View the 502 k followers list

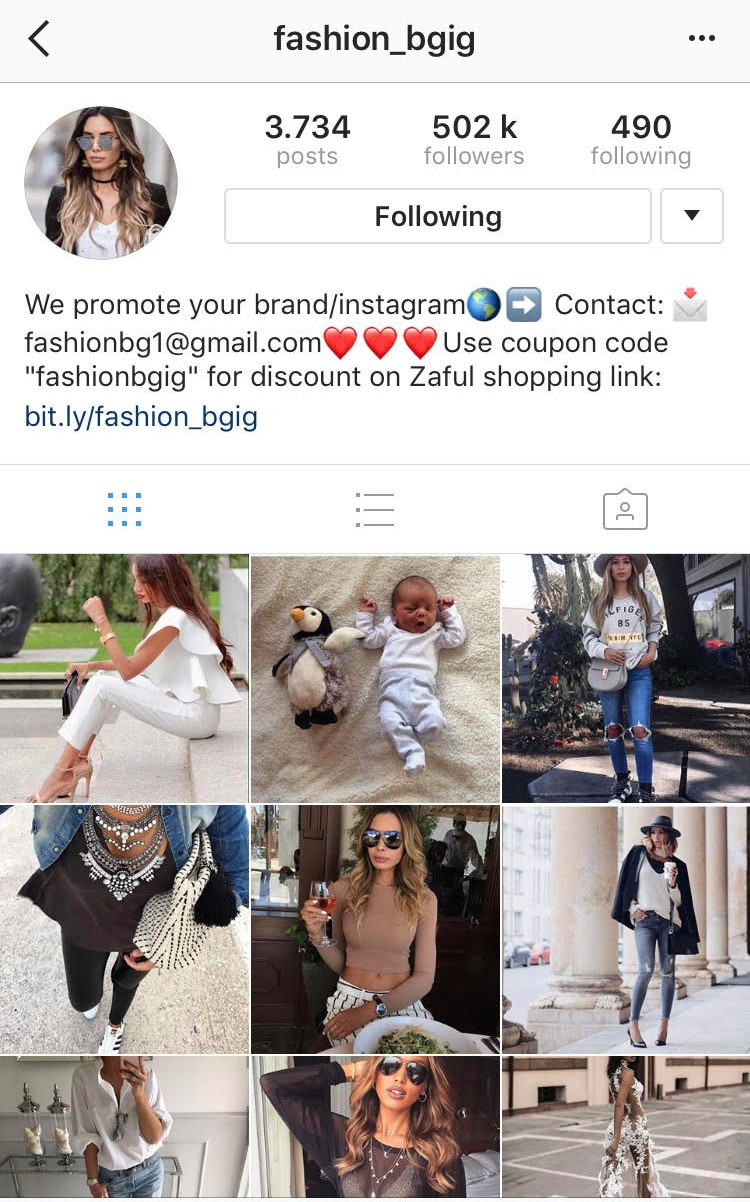[x=474, y=140]
